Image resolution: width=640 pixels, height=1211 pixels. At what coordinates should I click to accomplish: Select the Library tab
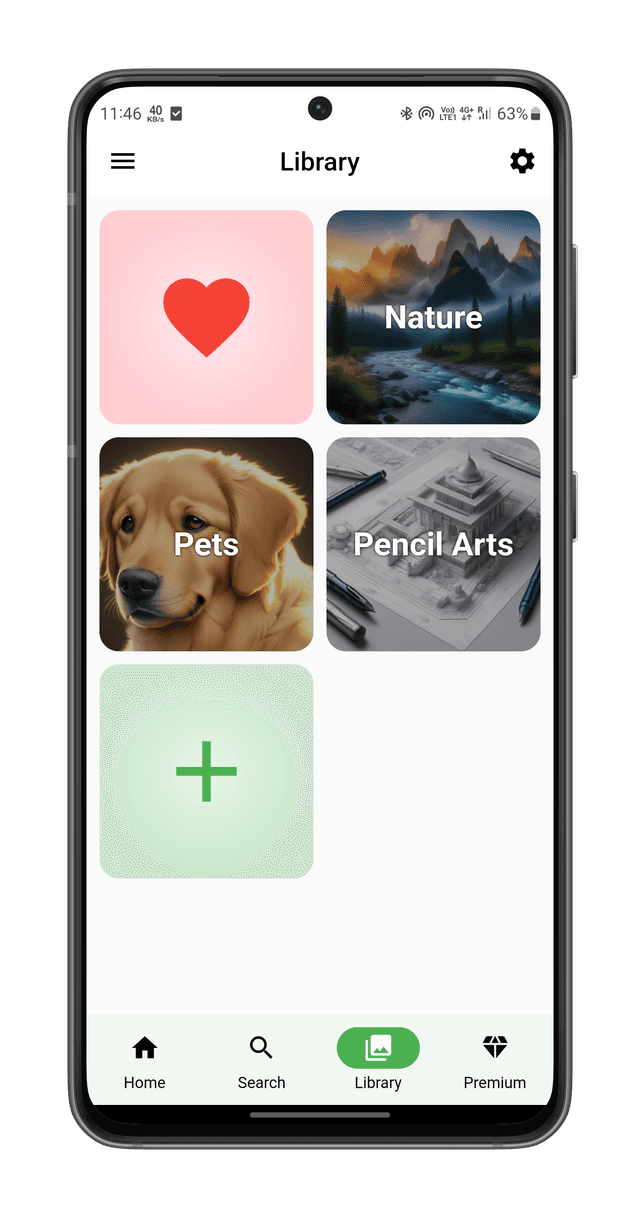pyautogui.click(x=378, y=1062)
